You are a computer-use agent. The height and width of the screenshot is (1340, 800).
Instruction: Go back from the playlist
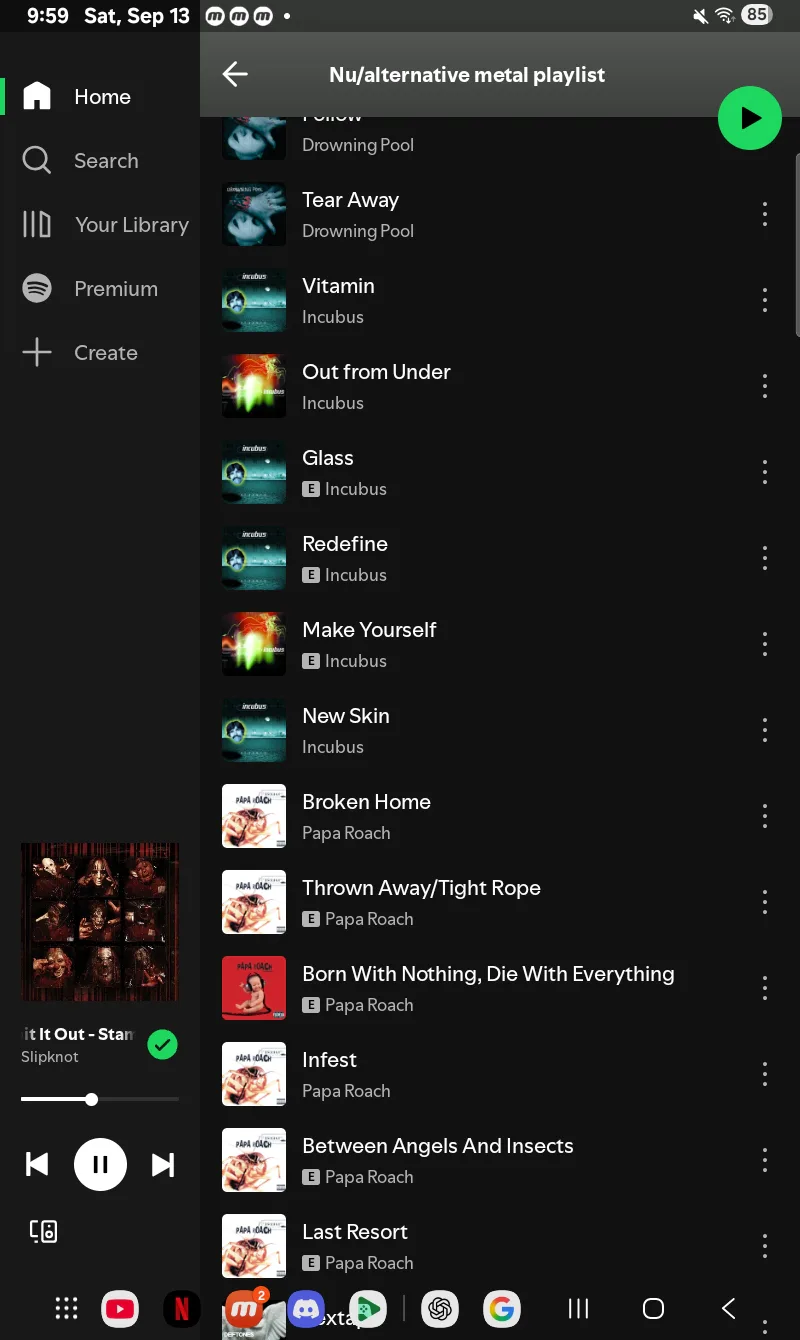(235, 74)
